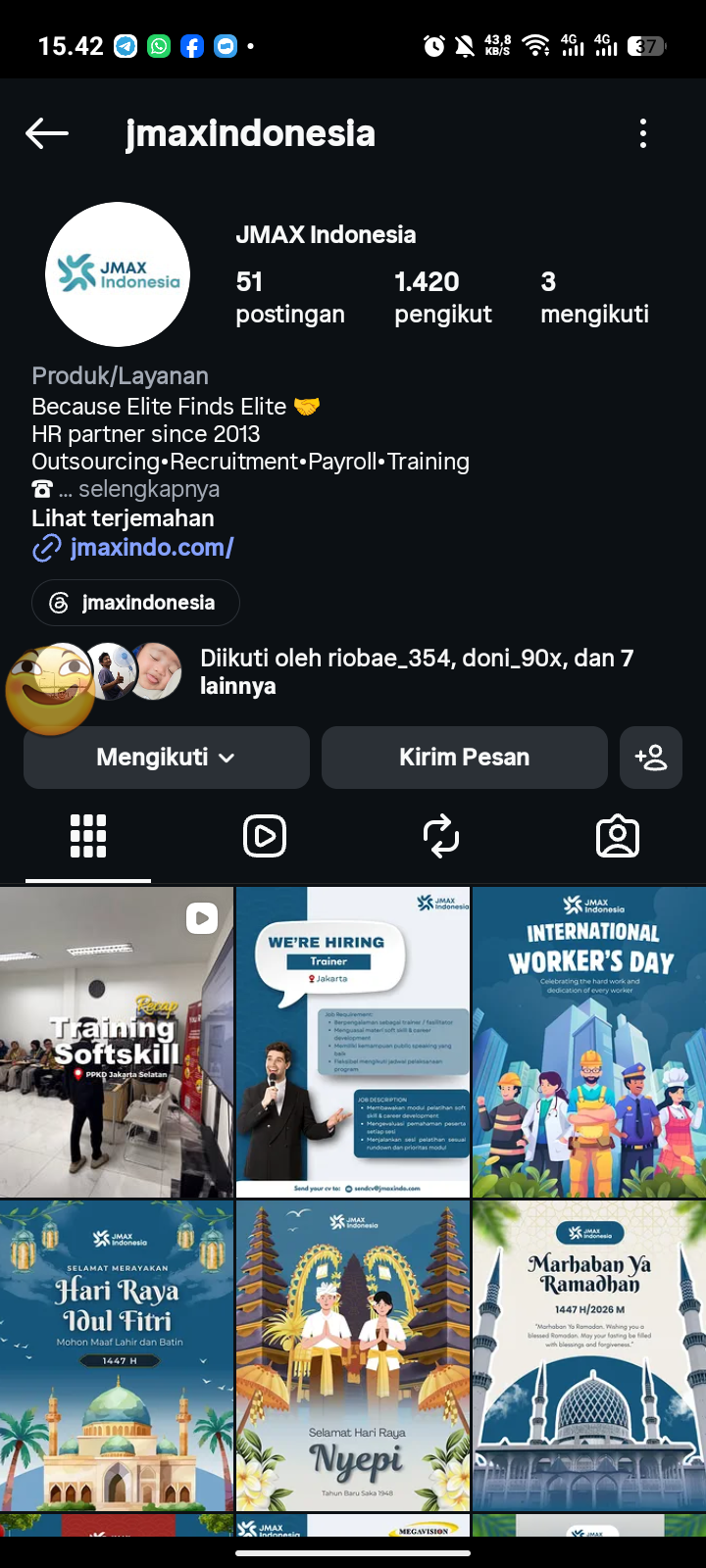This screenshot has height=1568, width=706.
Task: Show suggested accounts with the add-person button
Action: (651, 758)
